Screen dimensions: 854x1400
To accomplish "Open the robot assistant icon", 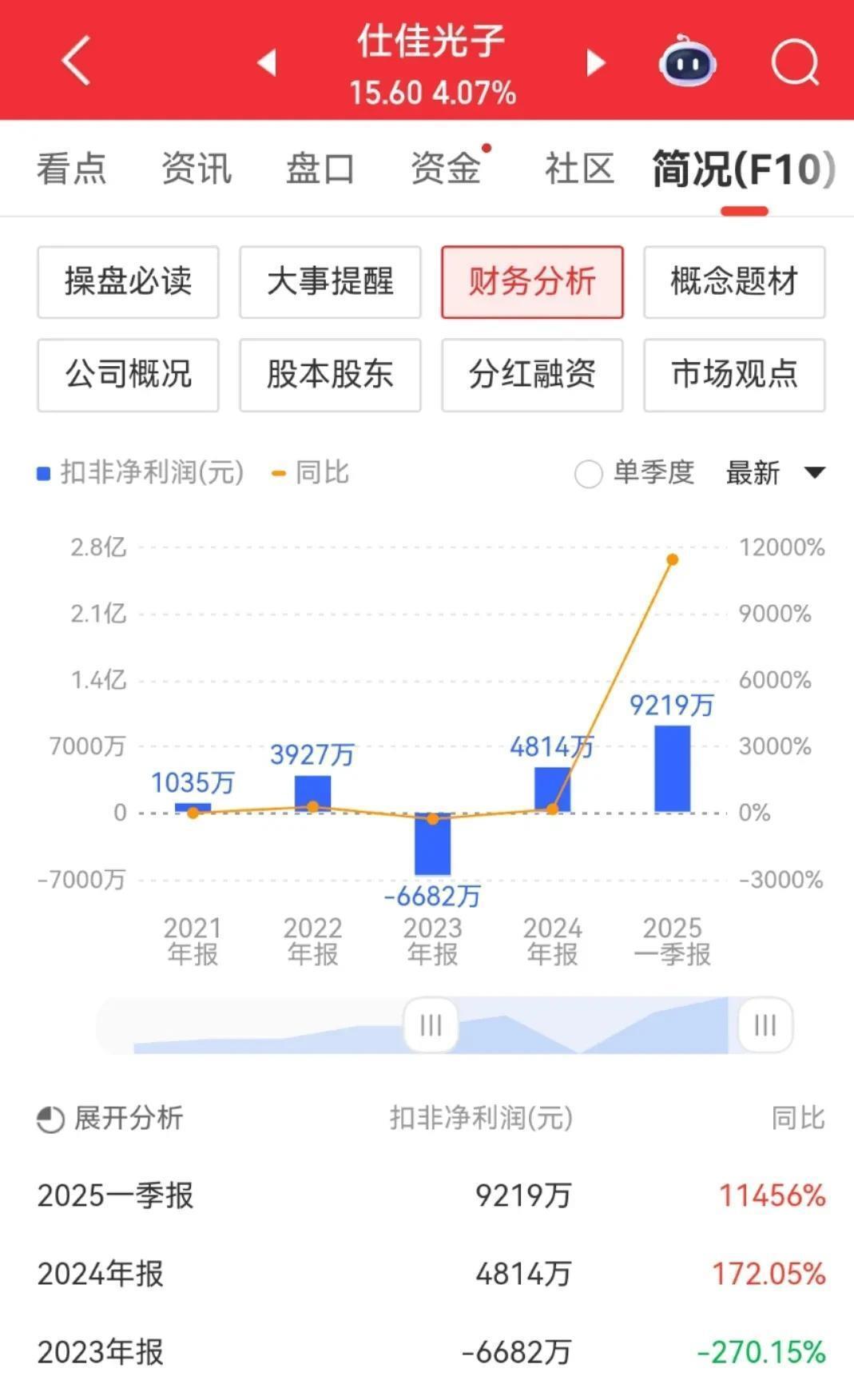I will point(686,62).
